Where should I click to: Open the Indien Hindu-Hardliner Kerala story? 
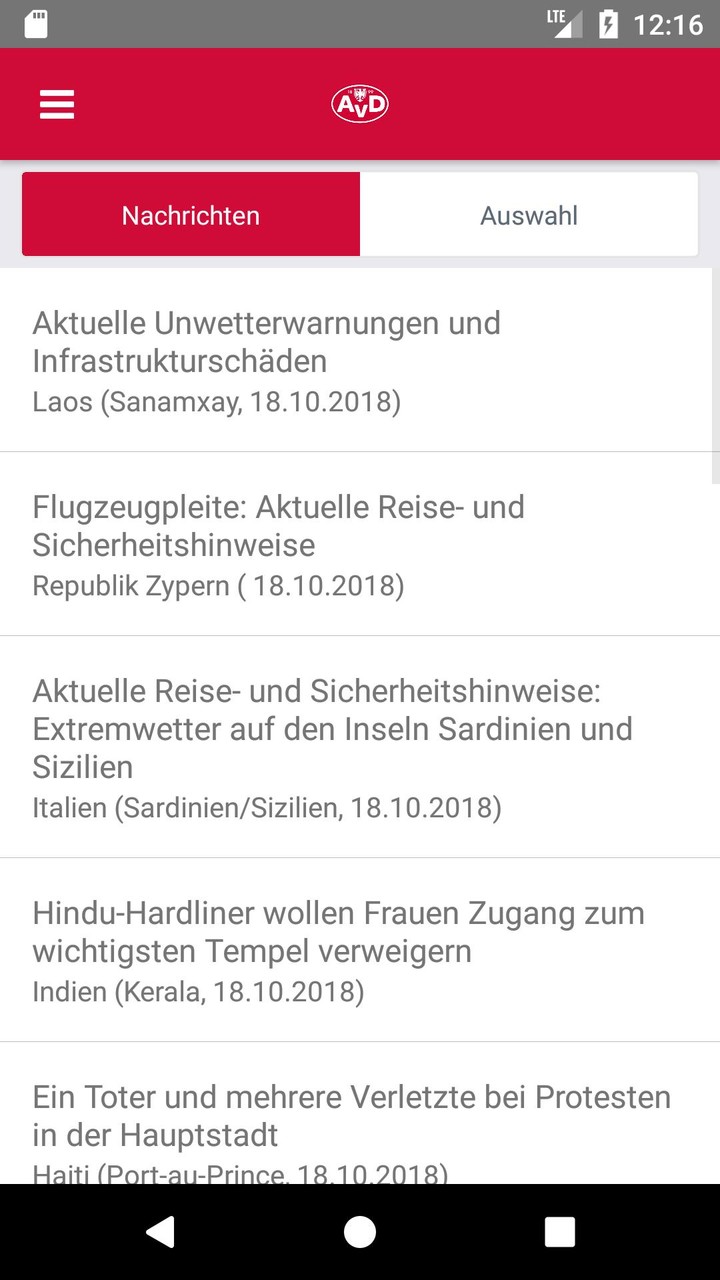[x=358, y=950]
